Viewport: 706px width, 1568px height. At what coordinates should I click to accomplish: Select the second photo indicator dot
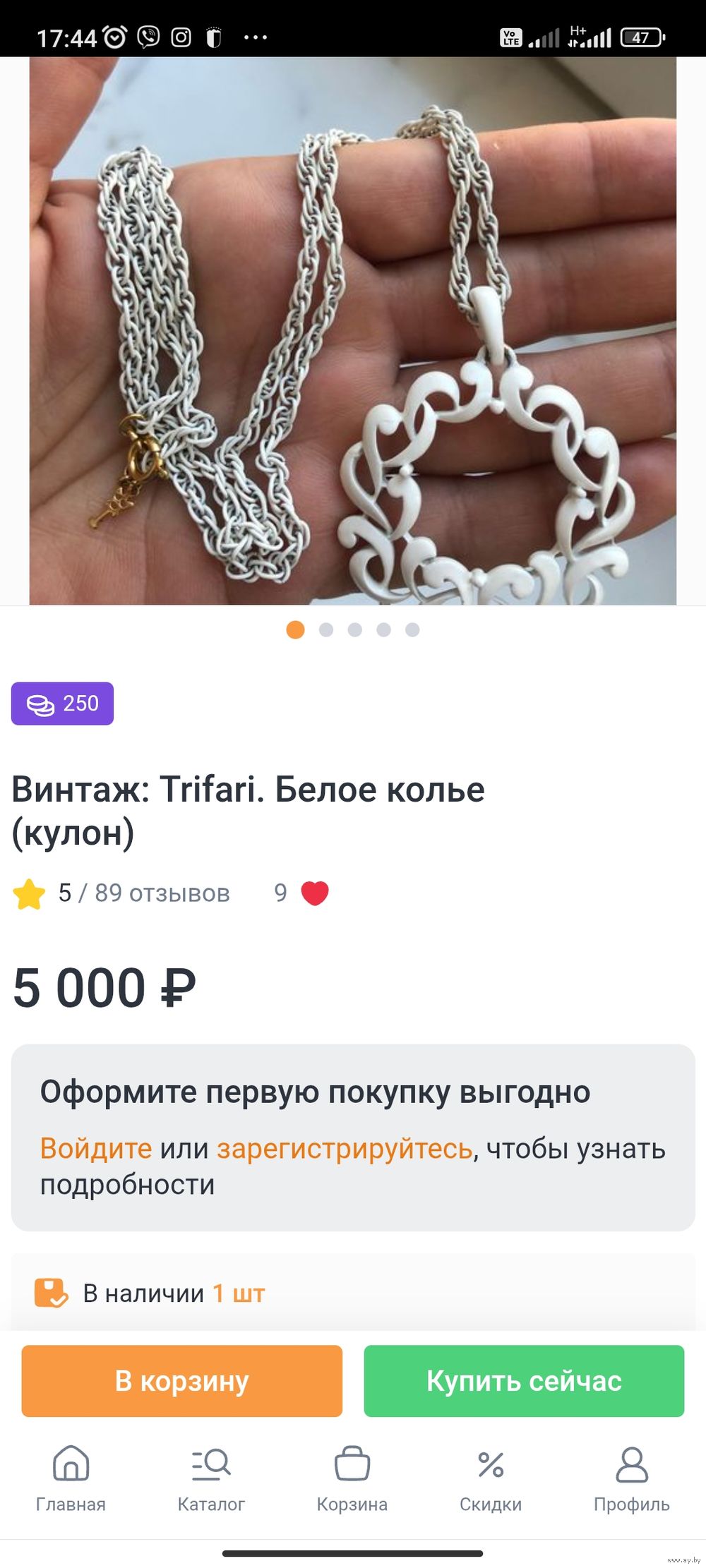point(325,629)
